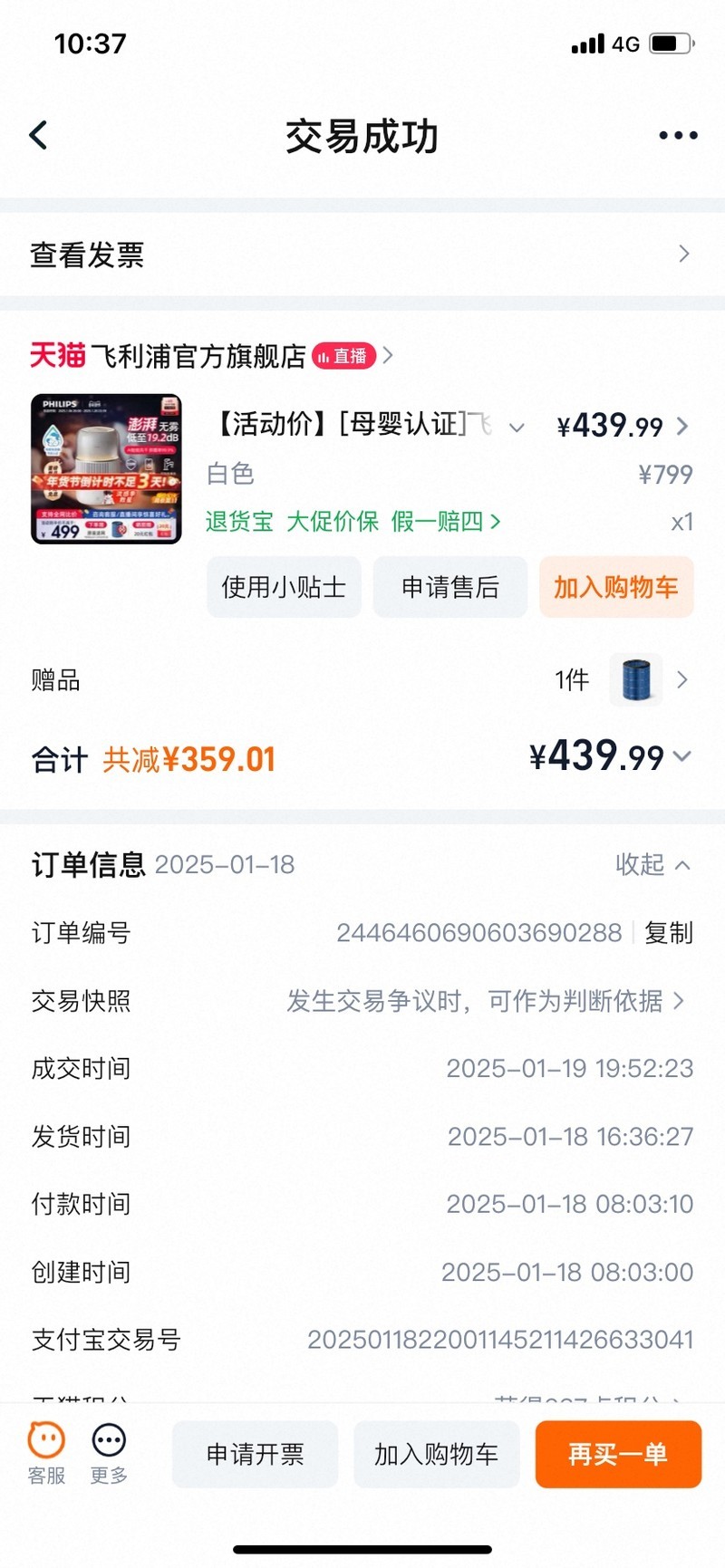Tap the 使用小贴士 button
Viewport: 725px width, 1568px height.
pyautogui.click(x=284, y=587)
